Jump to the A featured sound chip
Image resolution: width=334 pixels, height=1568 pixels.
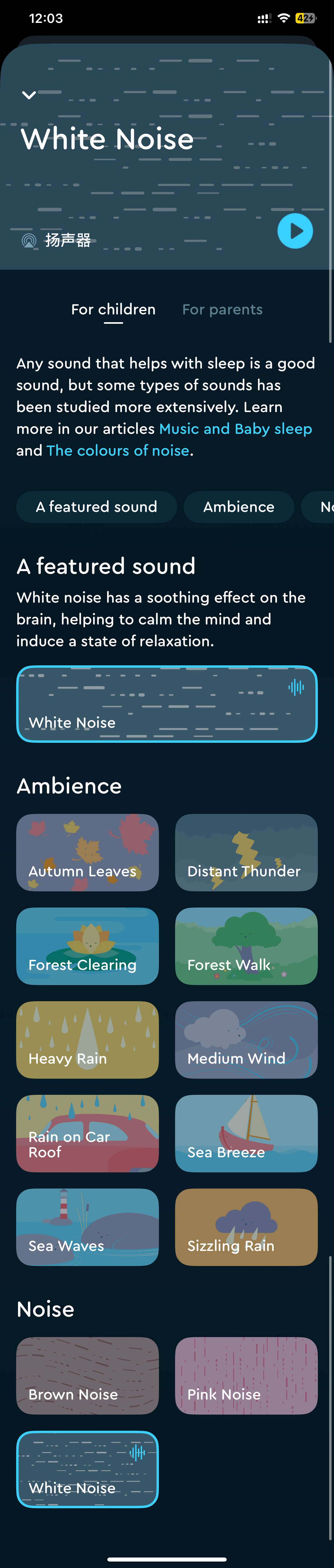96,507
